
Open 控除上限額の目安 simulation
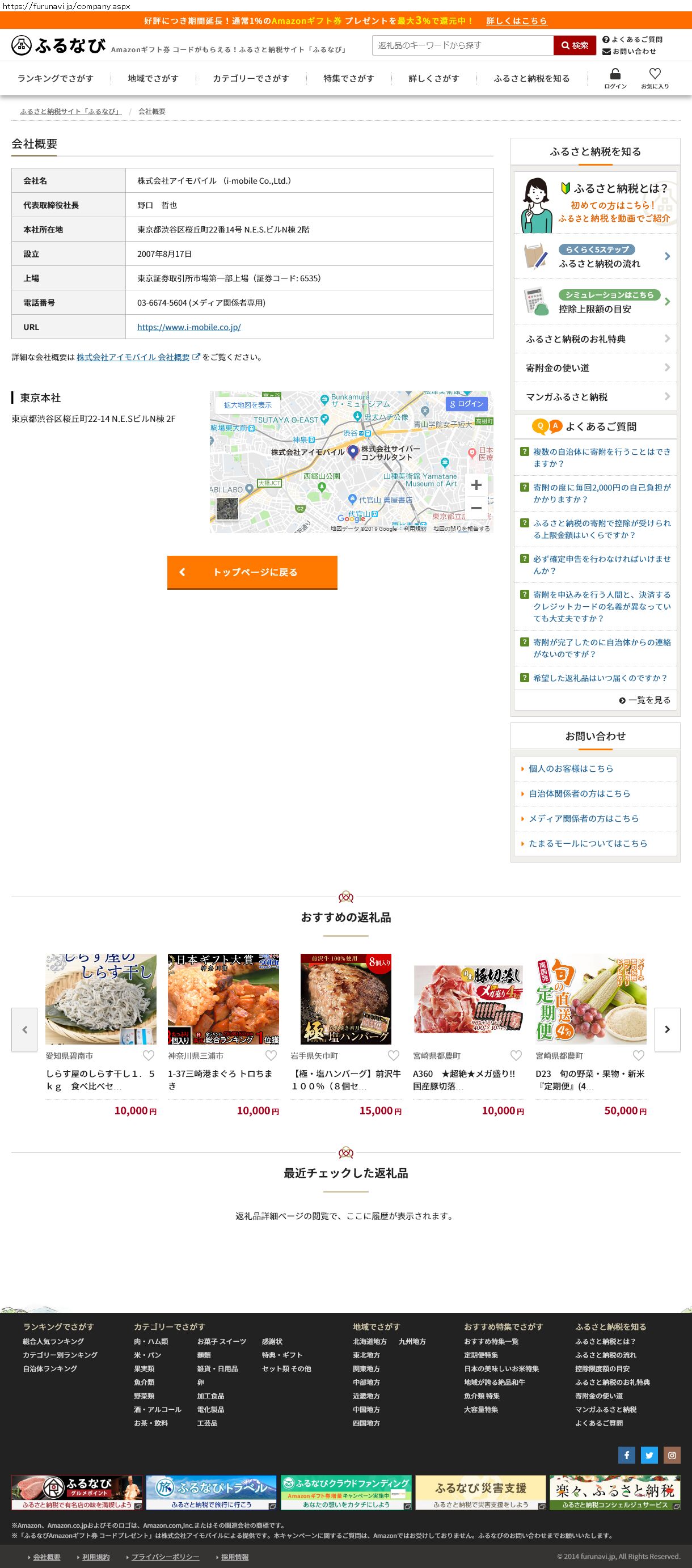pyautogui.click(x=595, y=302)
